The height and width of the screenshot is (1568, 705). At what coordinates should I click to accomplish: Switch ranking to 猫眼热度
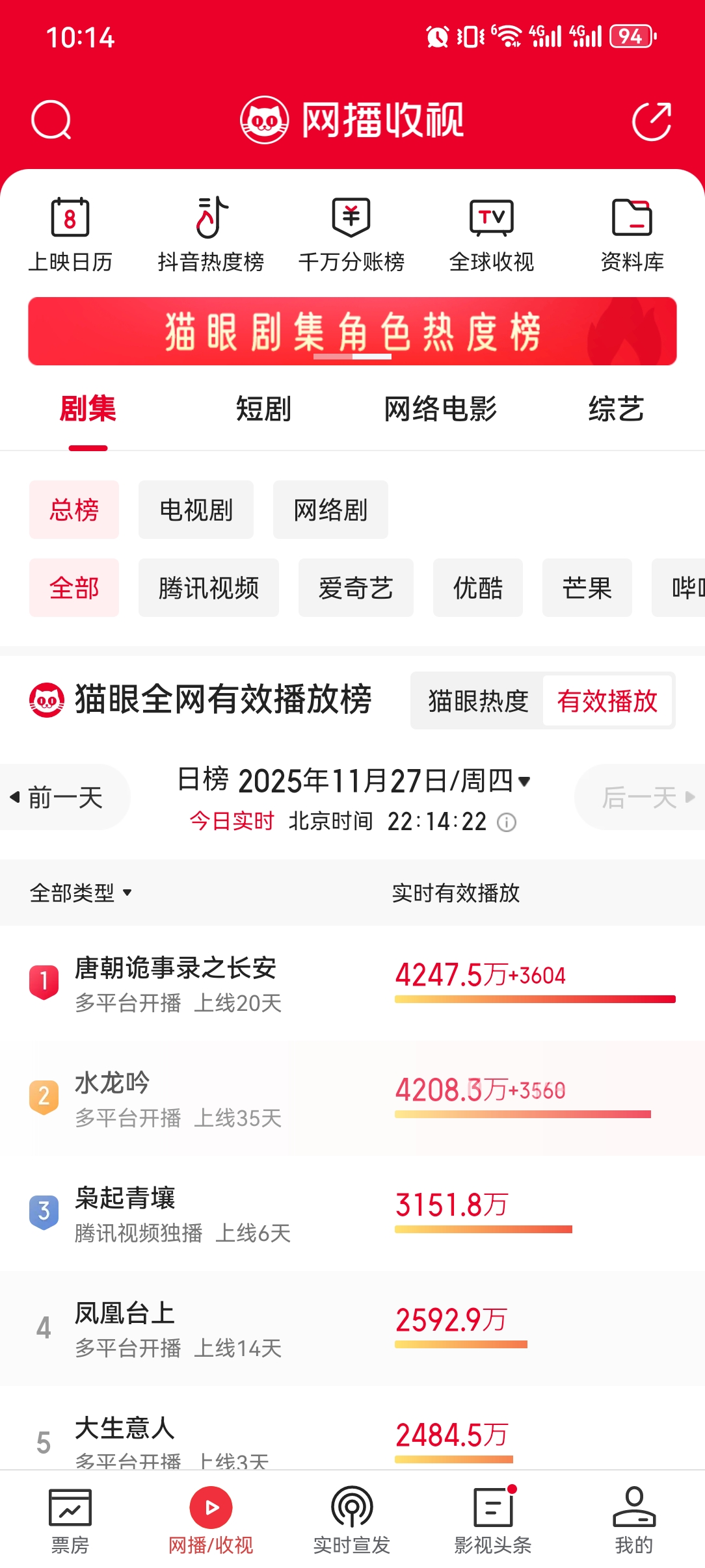click(478, 701)
